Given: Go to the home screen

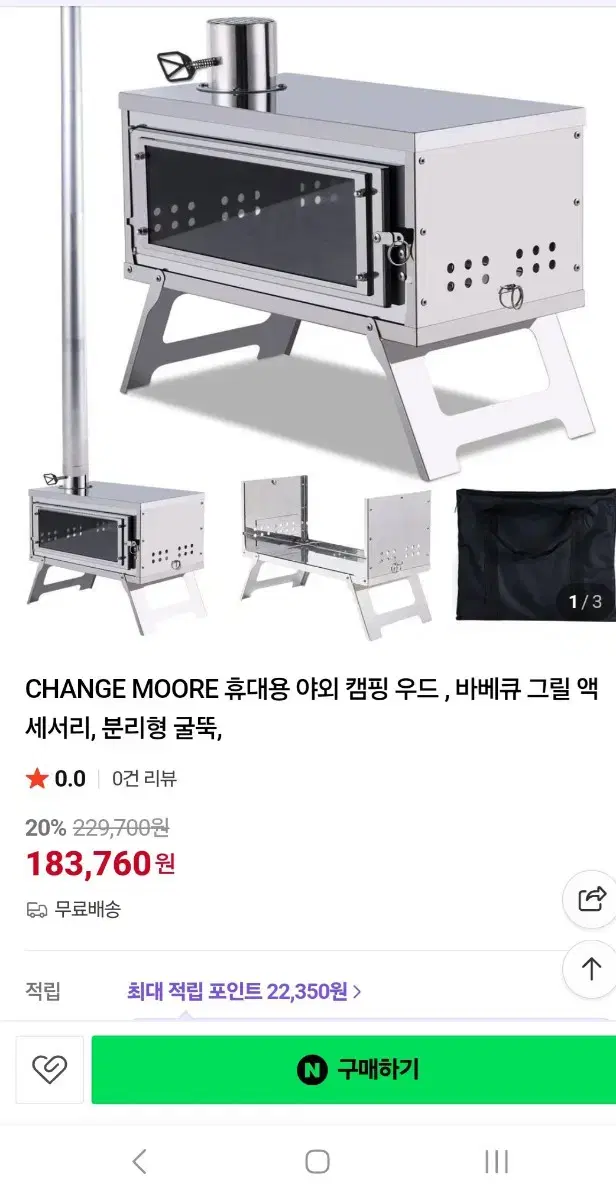Looking at the screenshot, I should (x=318, y=1161).
